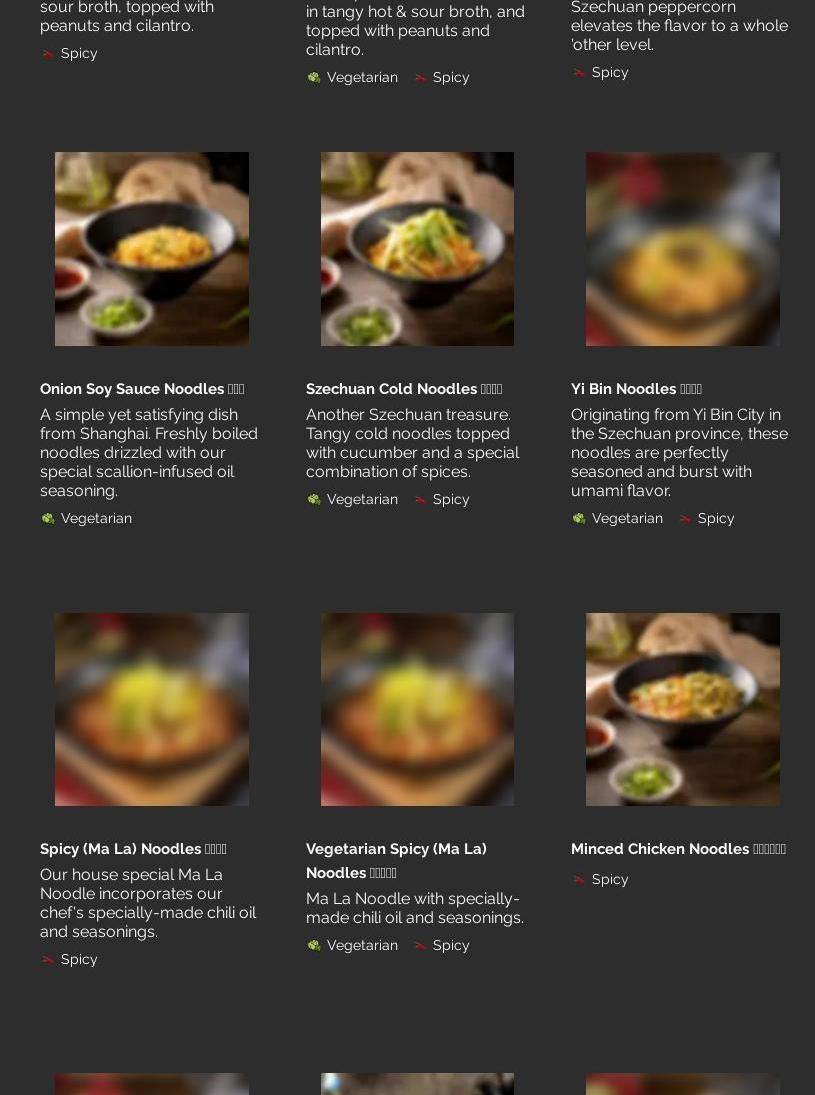View the Szechuan Cold Noodles dish
This screenshot has width=815, height=1095.
[x=417, y=249]
